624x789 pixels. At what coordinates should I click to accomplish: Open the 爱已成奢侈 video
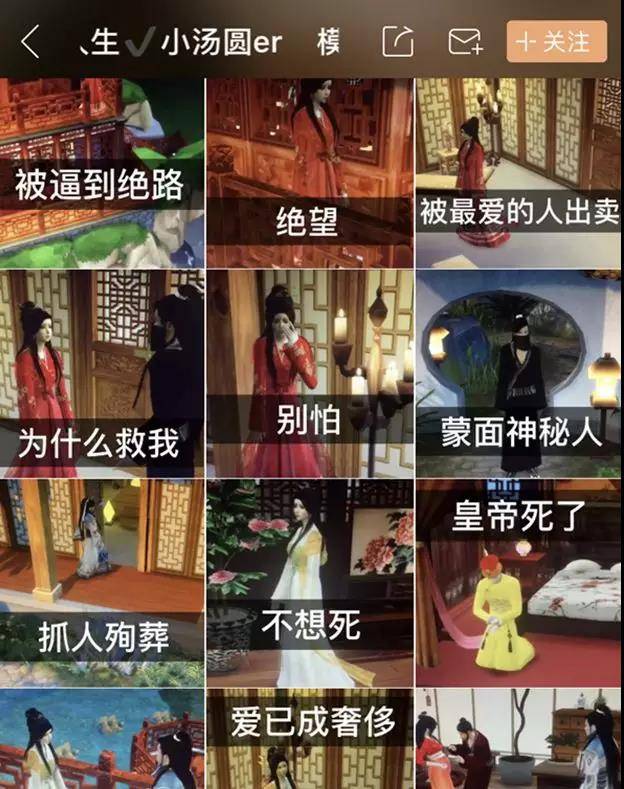pos(309,740)
